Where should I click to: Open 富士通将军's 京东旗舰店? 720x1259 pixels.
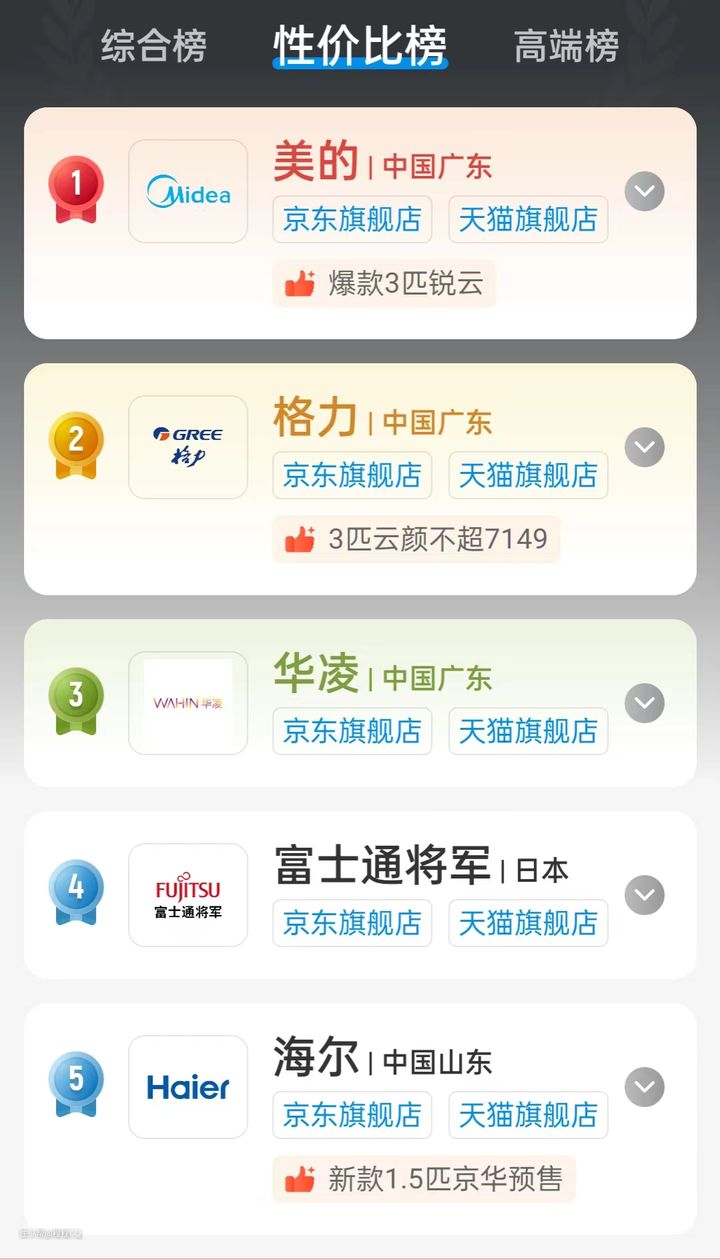pos(352,923)
